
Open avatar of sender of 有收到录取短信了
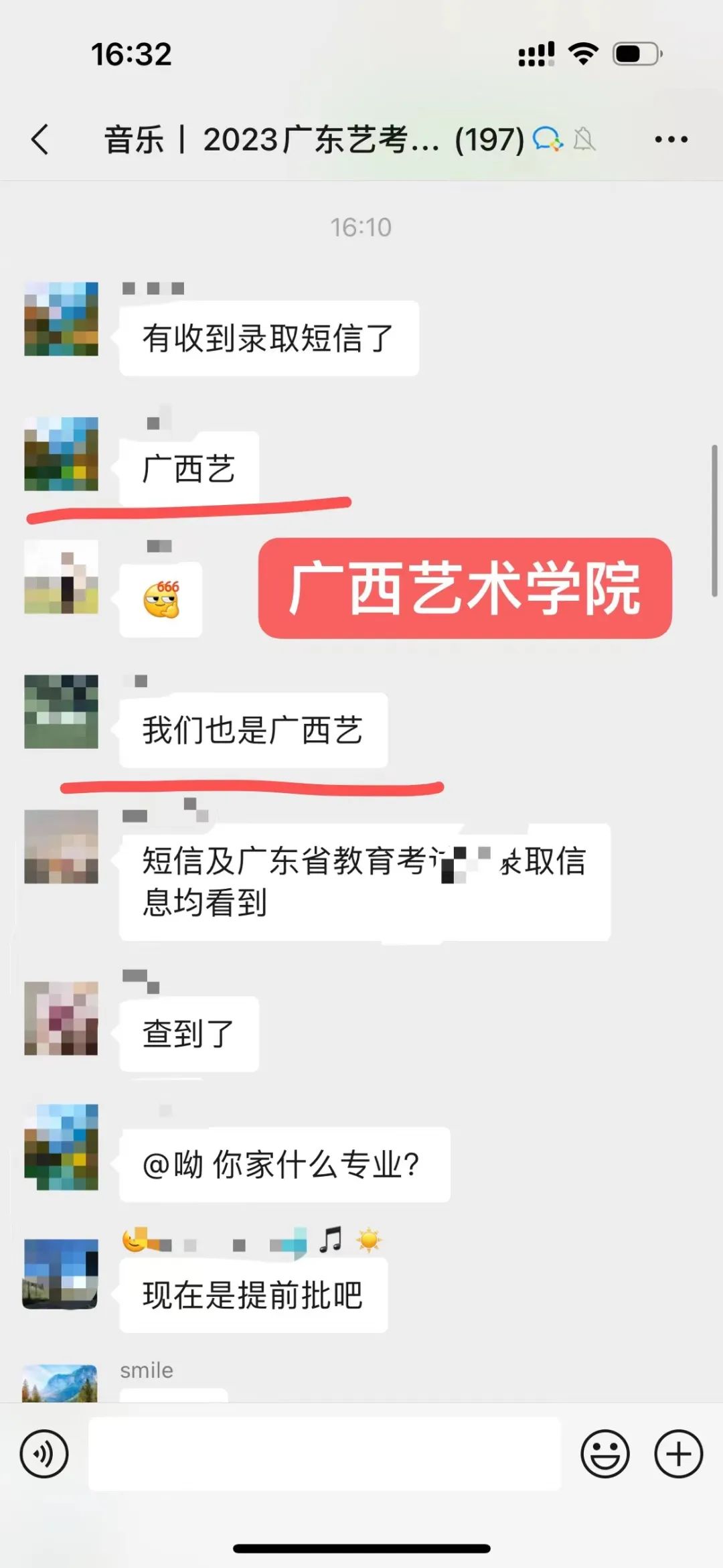(x=61, y=319)
